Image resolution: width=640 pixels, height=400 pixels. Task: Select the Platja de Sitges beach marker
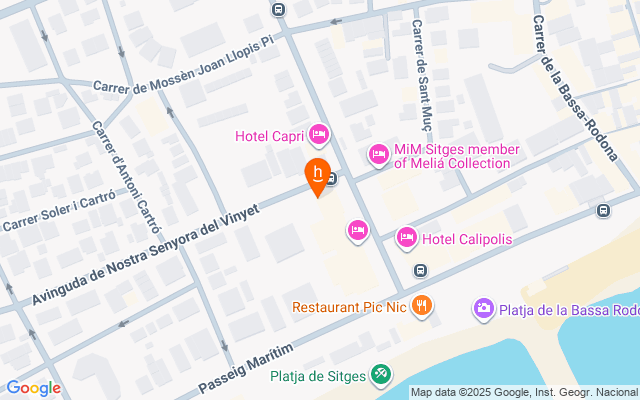[x=380, y=376]
